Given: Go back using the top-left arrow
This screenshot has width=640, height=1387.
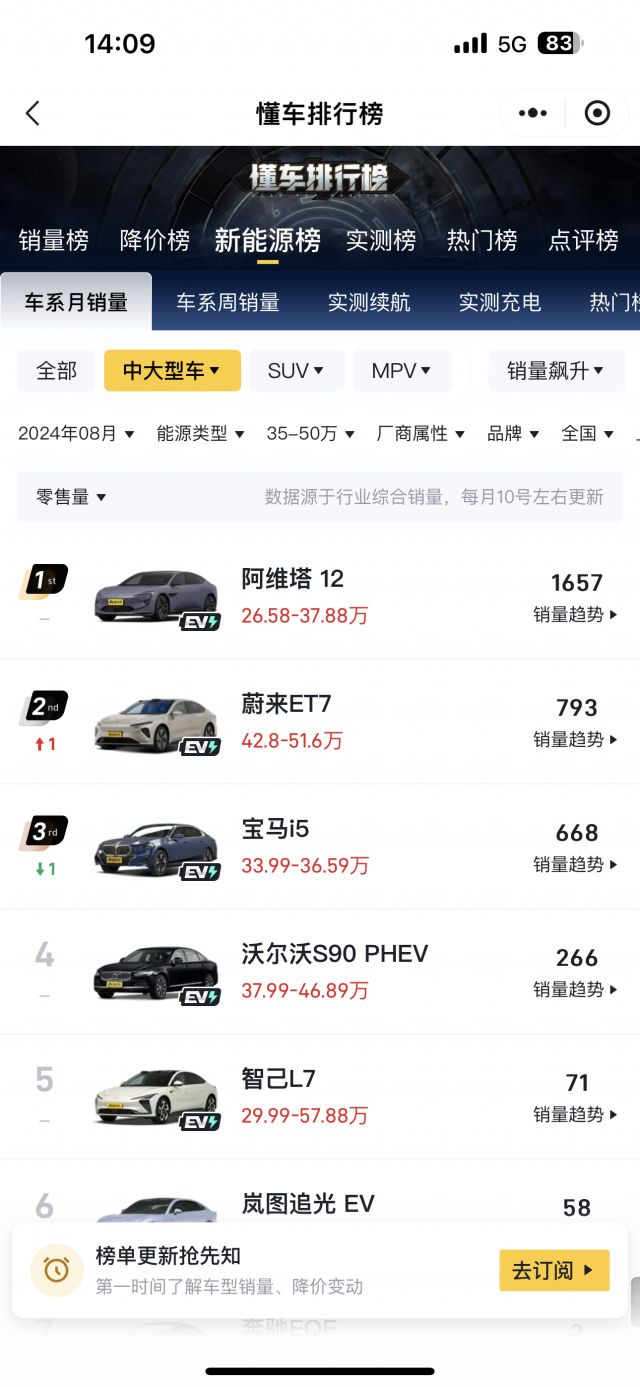Looking at the screenshot, I should click(x=33, y=113).
